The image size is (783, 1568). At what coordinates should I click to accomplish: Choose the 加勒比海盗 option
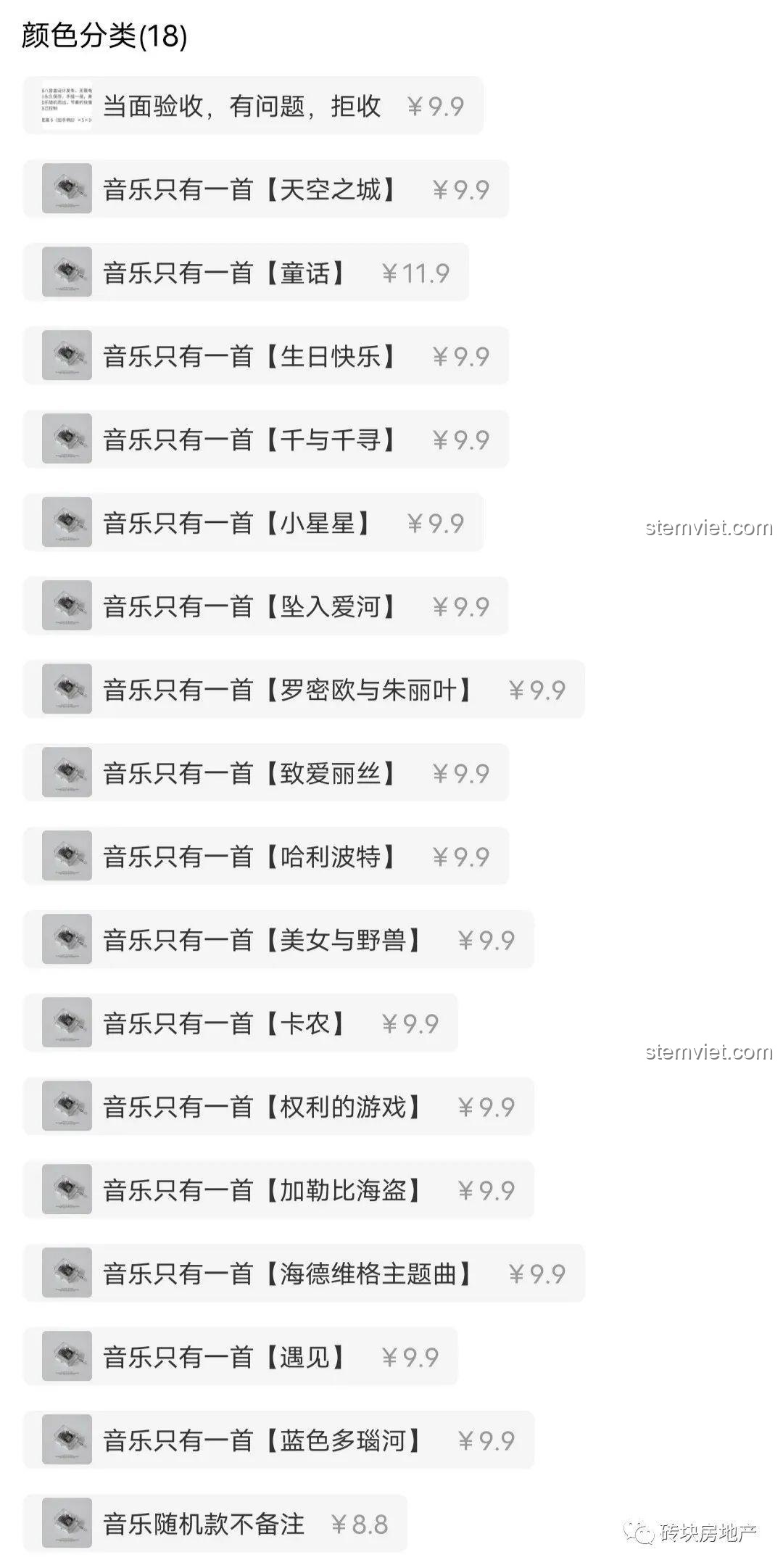[x=278, y=1190]
